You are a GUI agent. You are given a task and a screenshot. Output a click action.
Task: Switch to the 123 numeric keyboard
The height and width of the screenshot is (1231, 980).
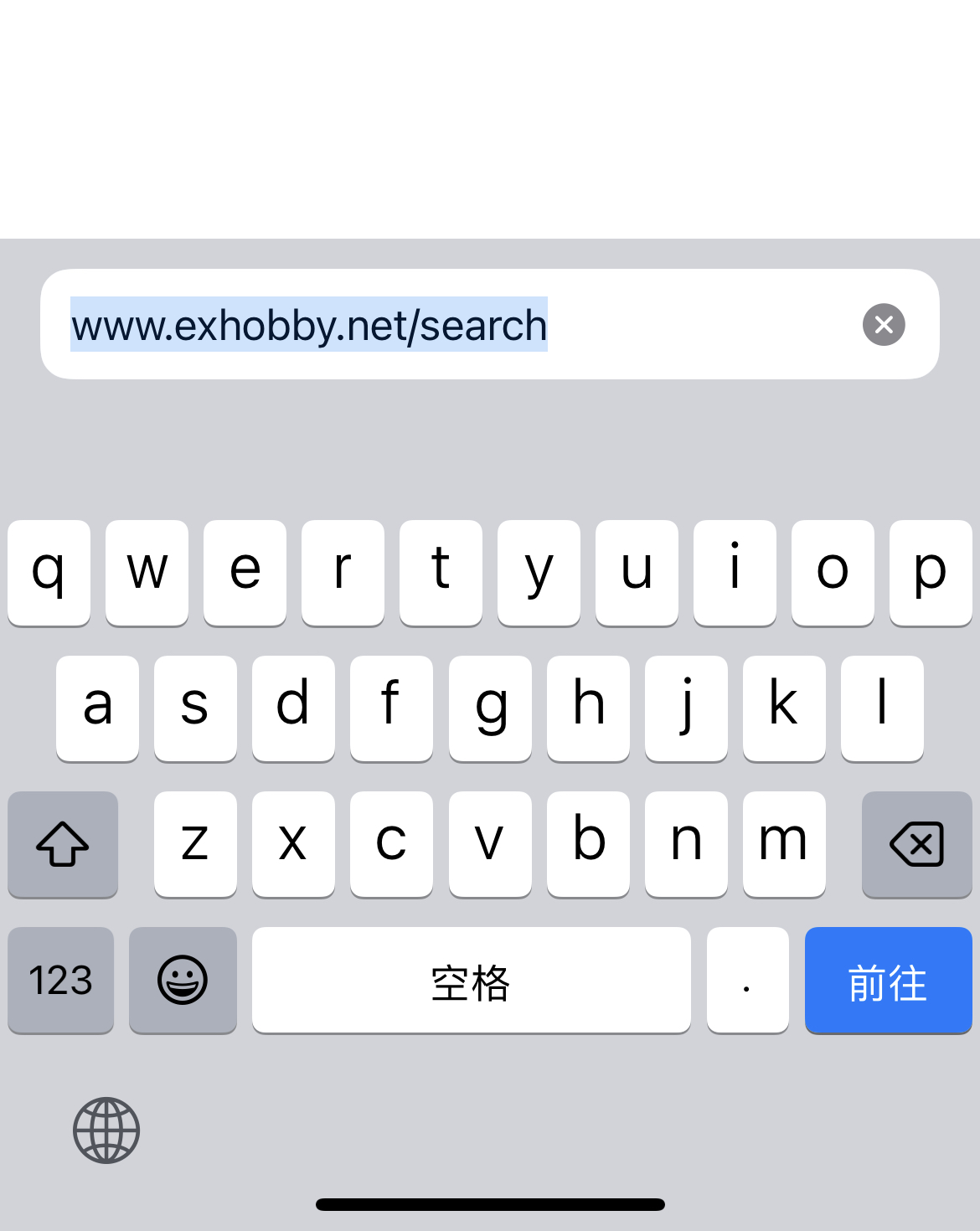60,981
